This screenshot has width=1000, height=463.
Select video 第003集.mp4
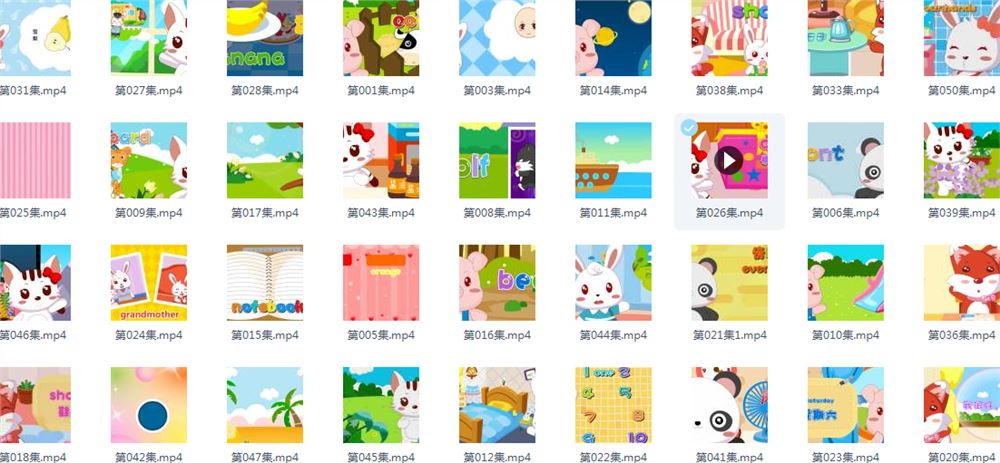(497, 38)
